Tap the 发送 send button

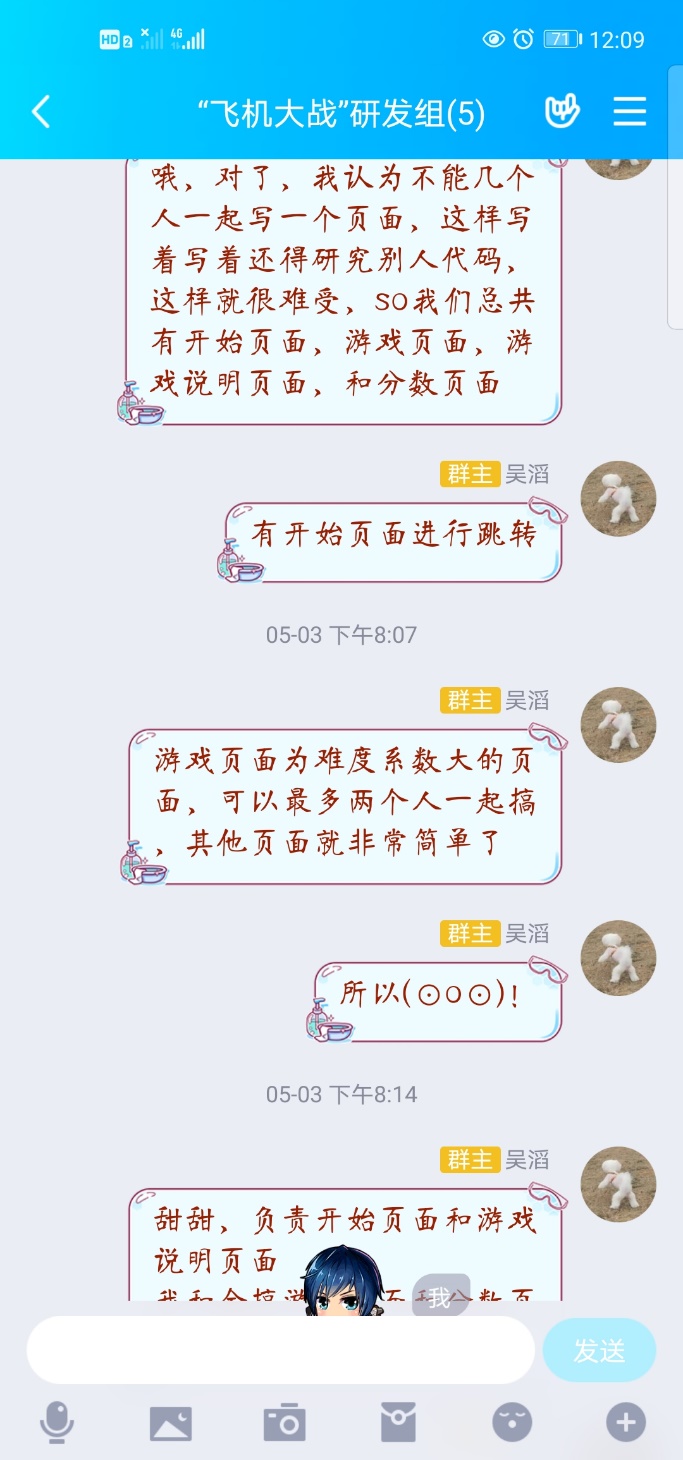pos(599,1350)
